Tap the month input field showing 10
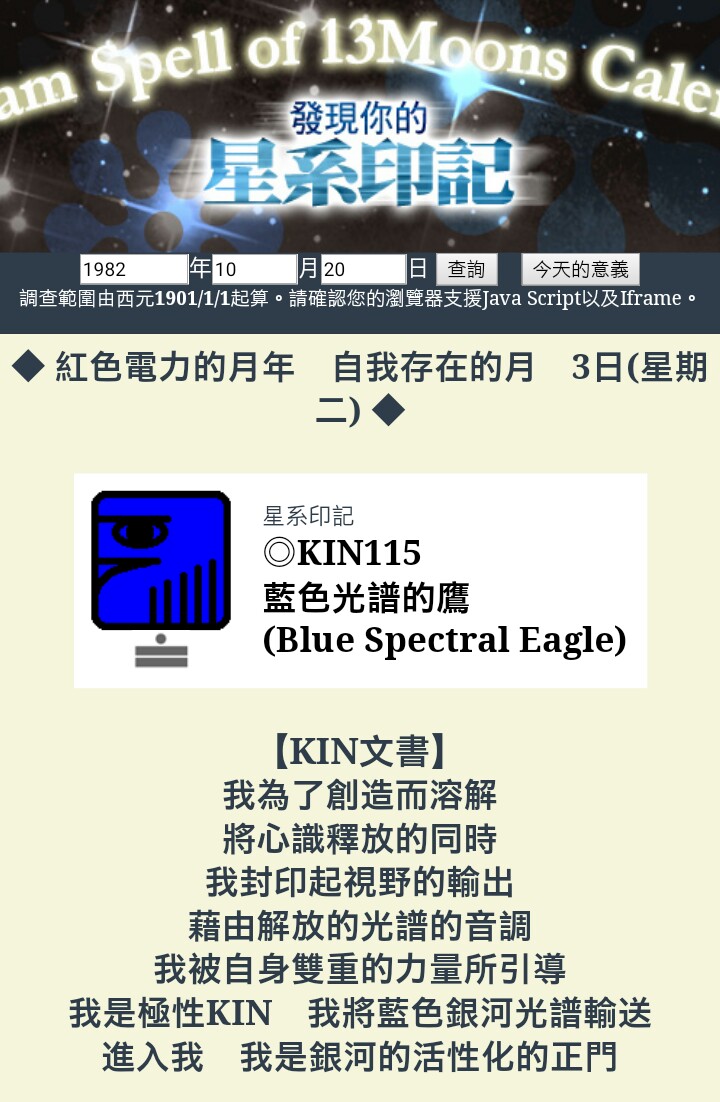The image size is (720, 1102). [x=254, y=270]
